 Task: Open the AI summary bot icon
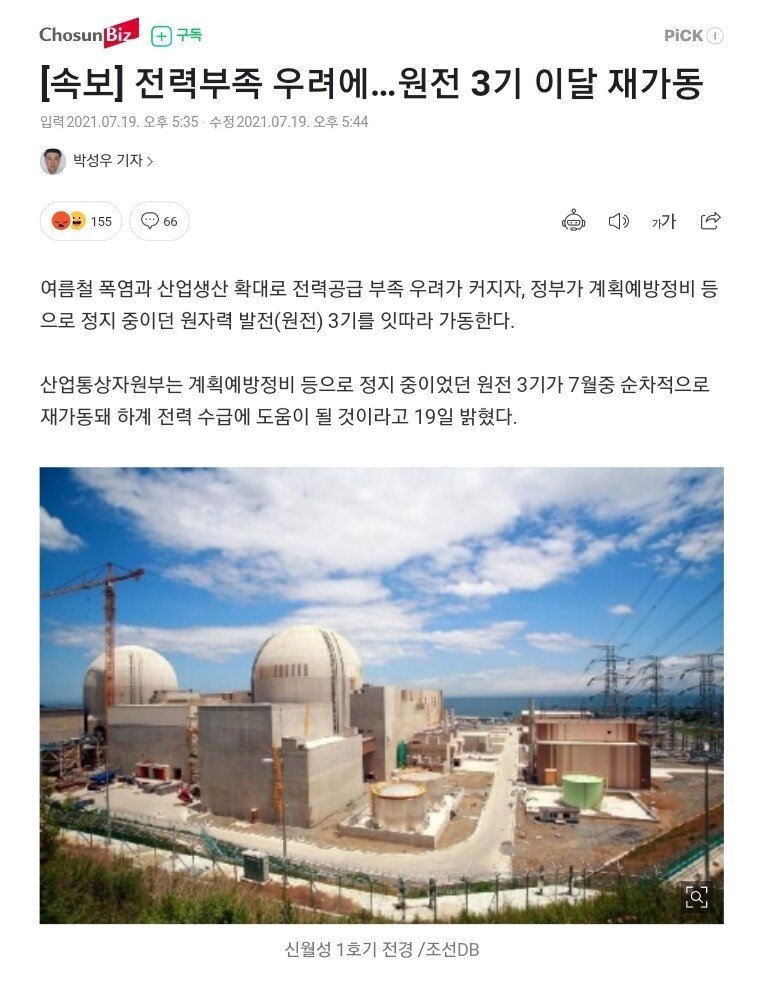[573, 221]
